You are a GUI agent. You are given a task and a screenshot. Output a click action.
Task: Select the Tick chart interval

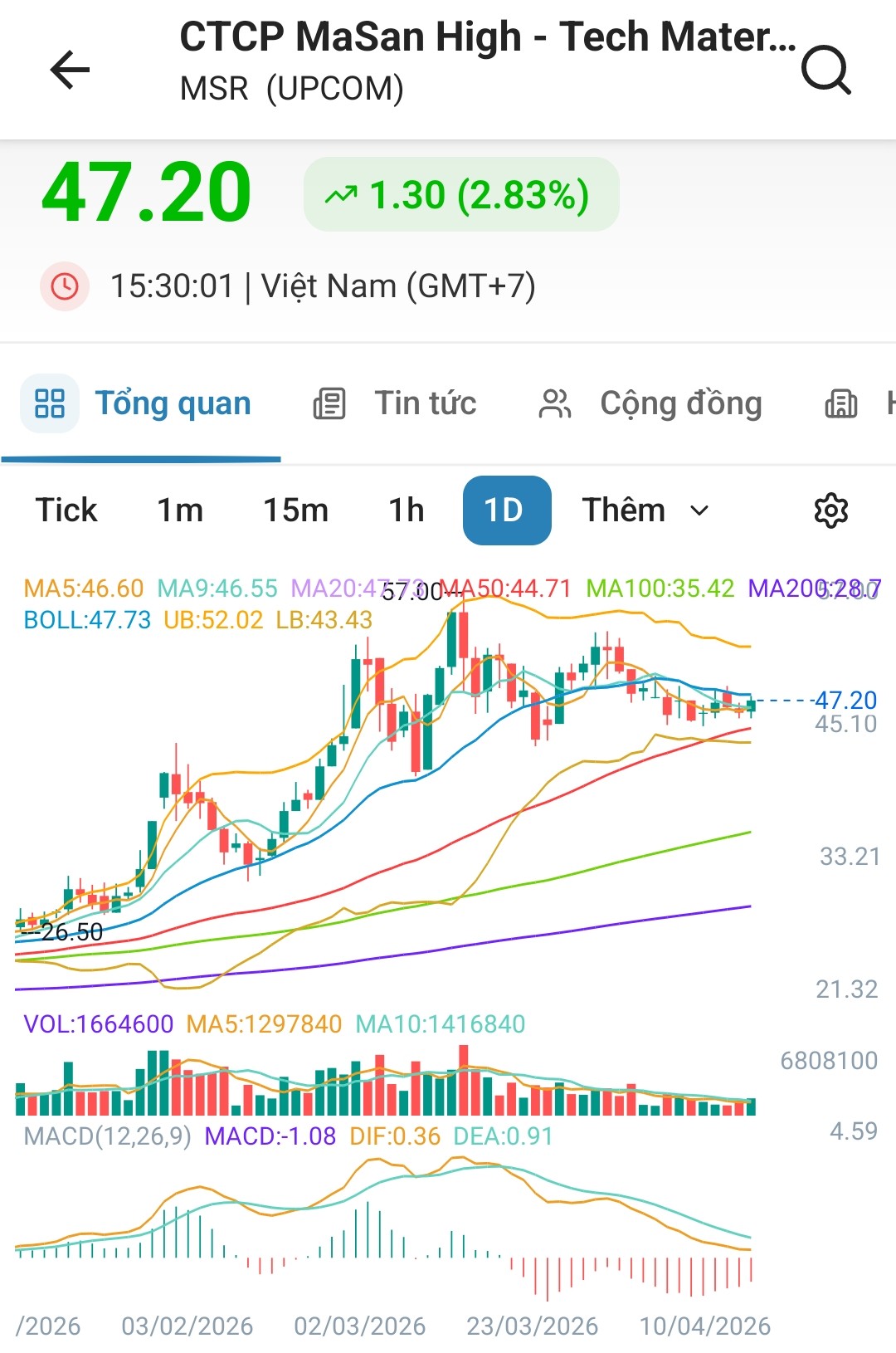pos(66,510)
